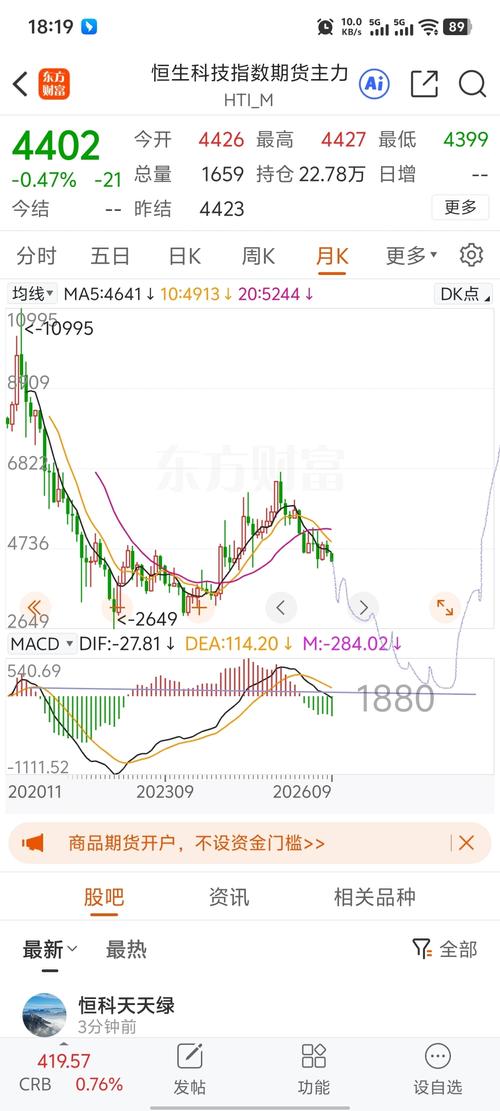Switch to the 五日 chart tab
500x1111 pixels.
click(110, 256)
